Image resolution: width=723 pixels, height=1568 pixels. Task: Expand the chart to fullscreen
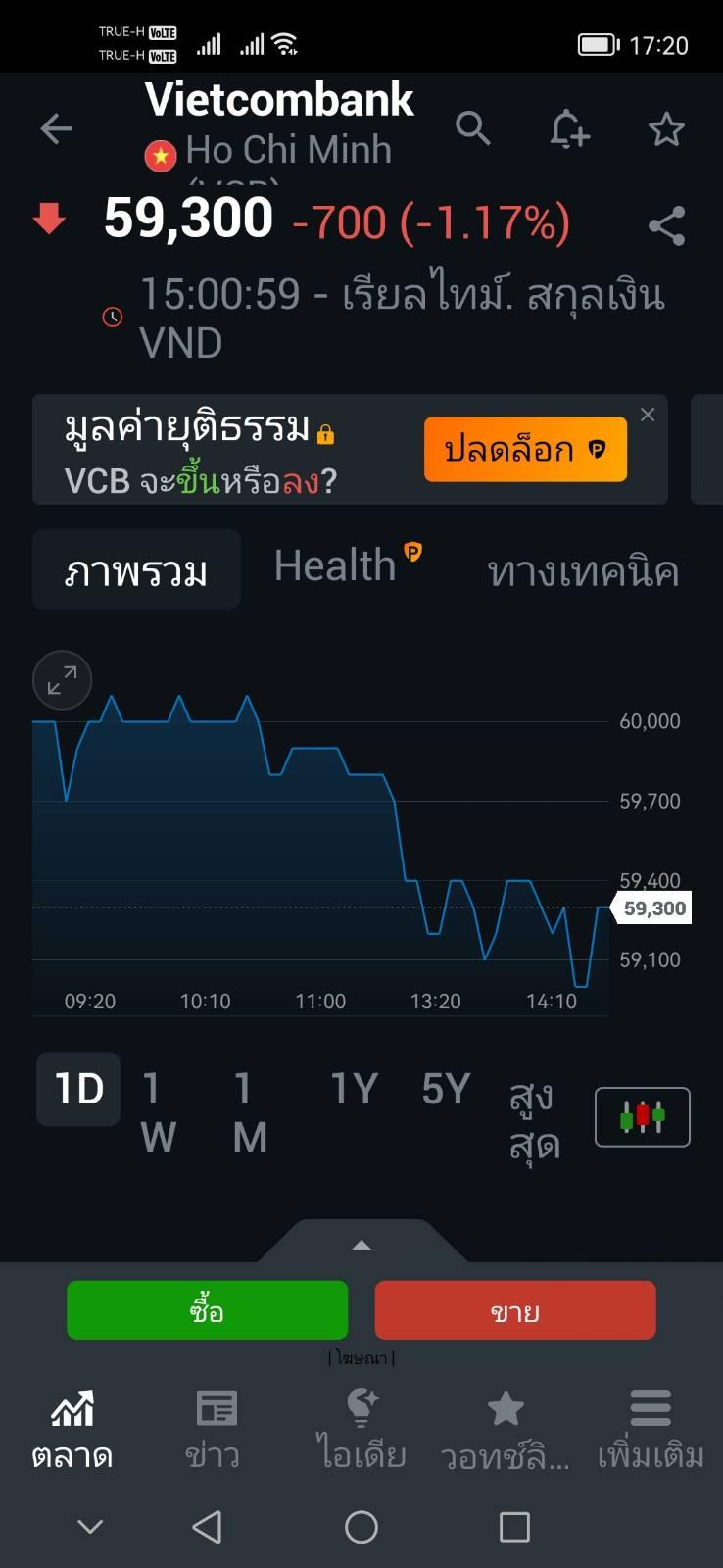[62, 679]
